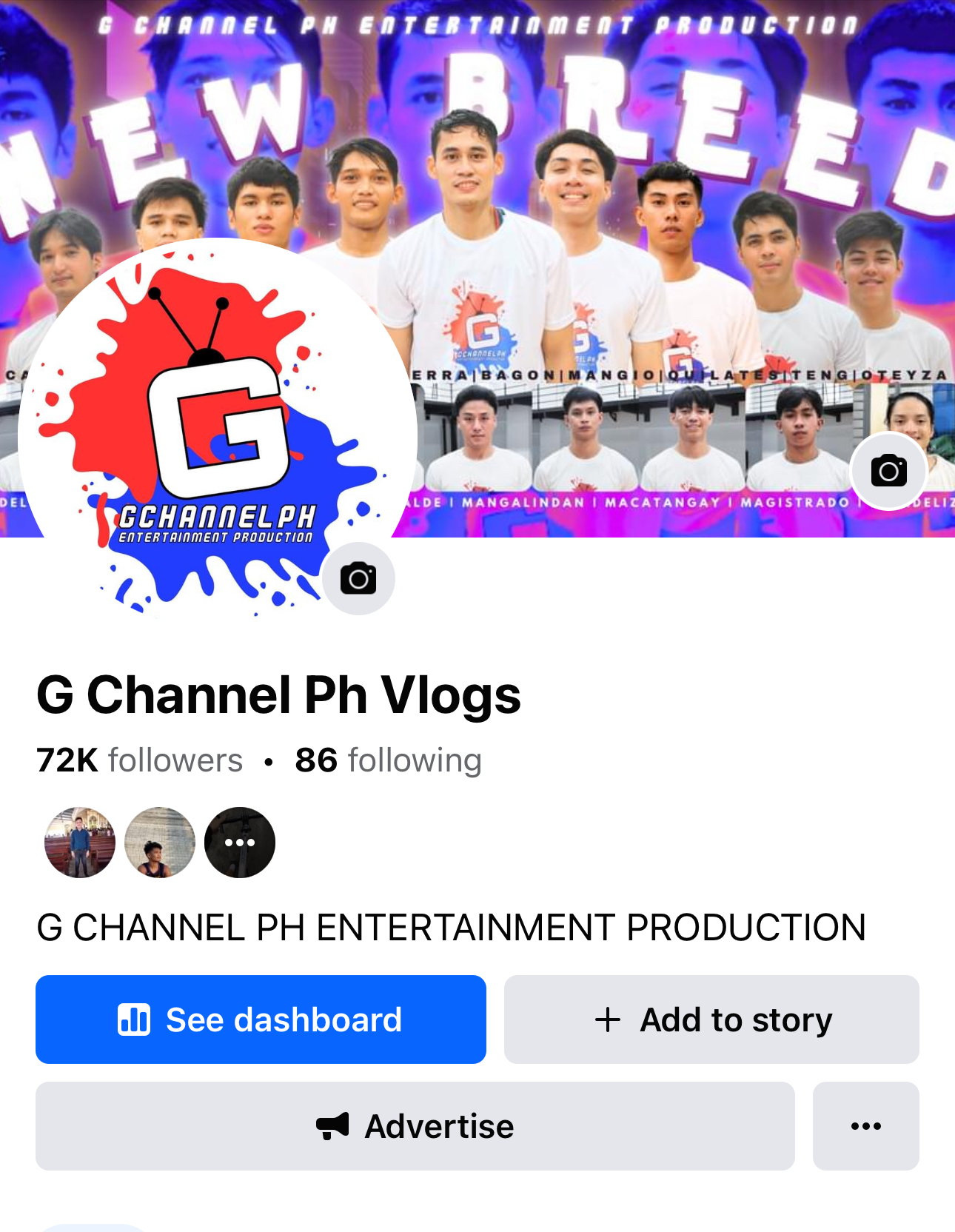Image resolution: width=955 pixels, height=1232 pixels.
Task: Change the cover photo via camera icon
Action: 888,471
